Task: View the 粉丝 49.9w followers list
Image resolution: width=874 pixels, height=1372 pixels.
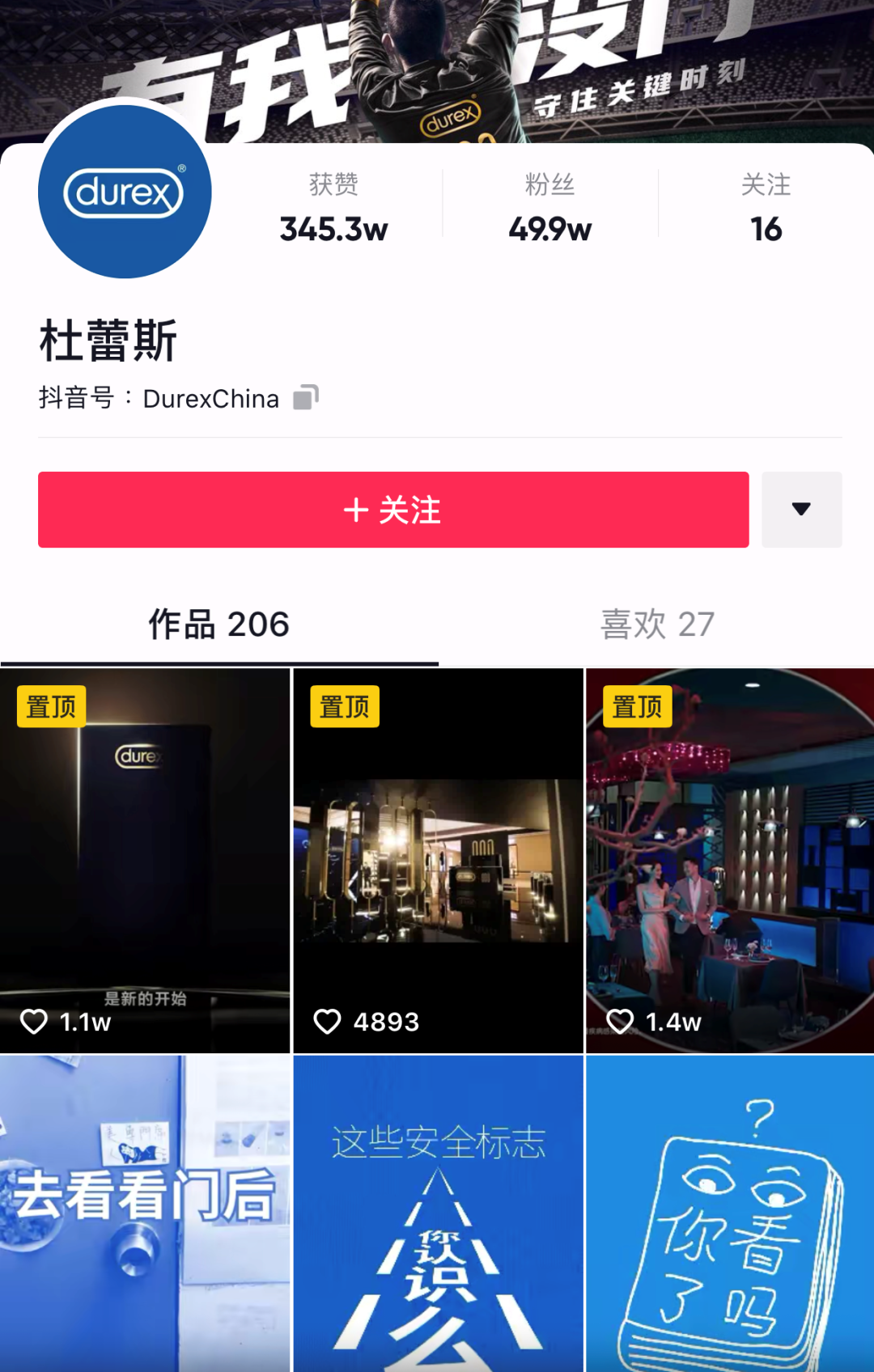Action: [x=550, y=209]
